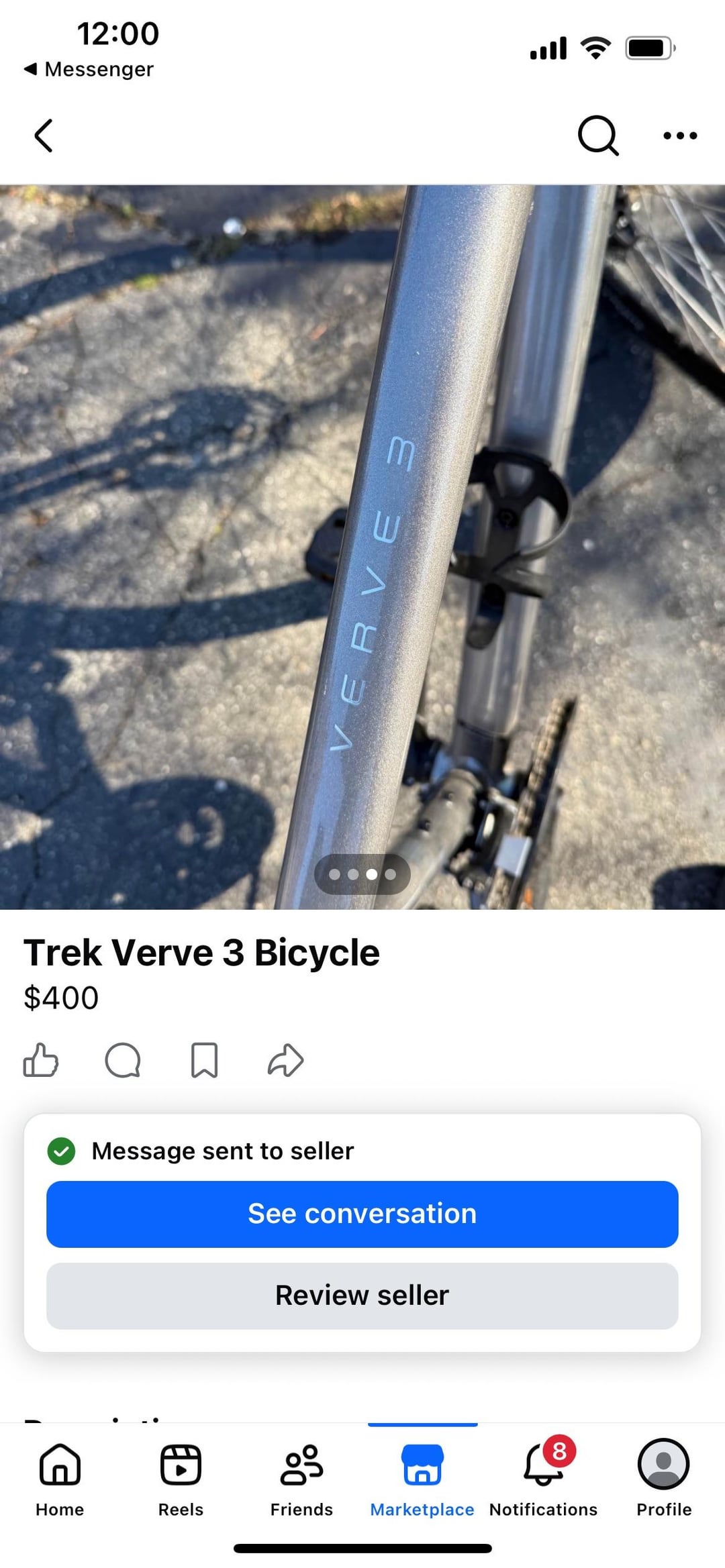Viewport: 725px width, 1568px height.
Task: Select Review seller
Action: click(x=362, y=1296)
